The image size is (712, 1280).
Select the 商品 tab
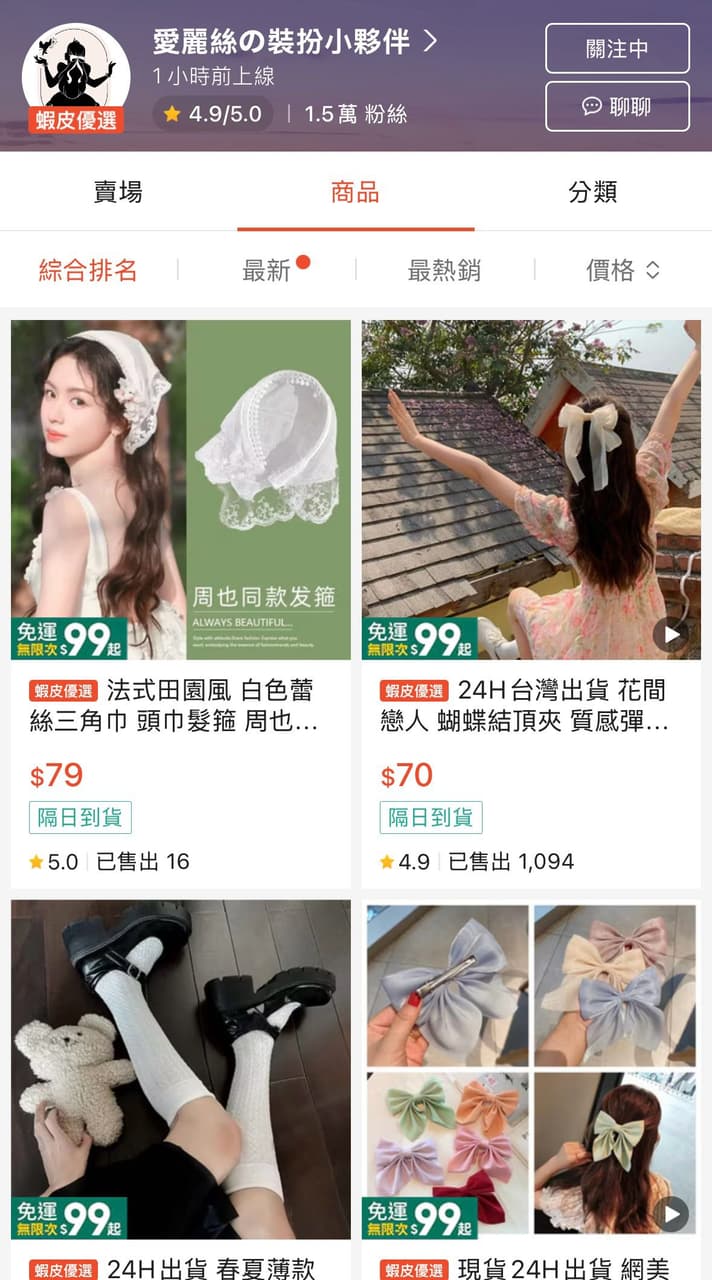pyautogui.click(x=355, y=192)
